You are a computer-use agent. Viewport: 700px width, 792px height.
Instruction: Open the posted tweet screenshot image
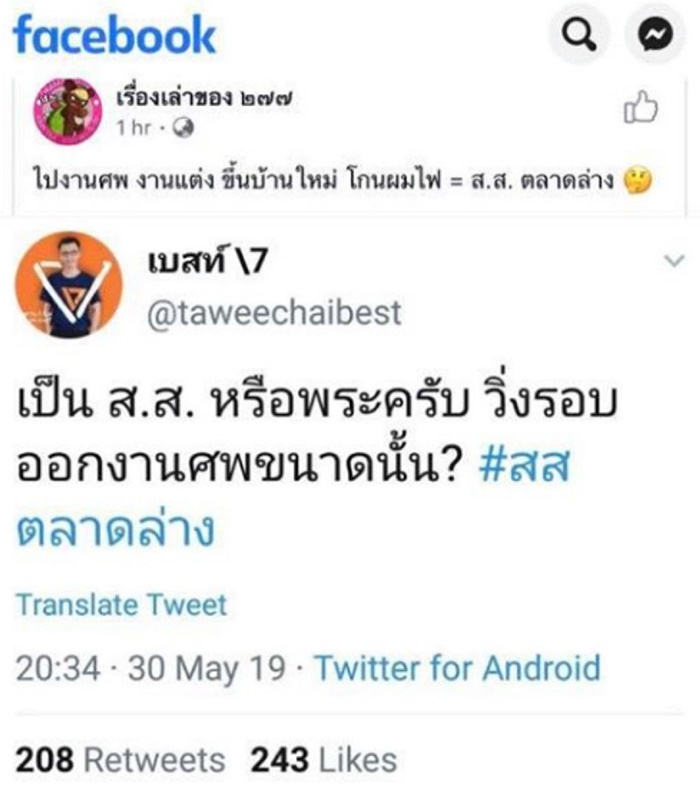[350, 500]
